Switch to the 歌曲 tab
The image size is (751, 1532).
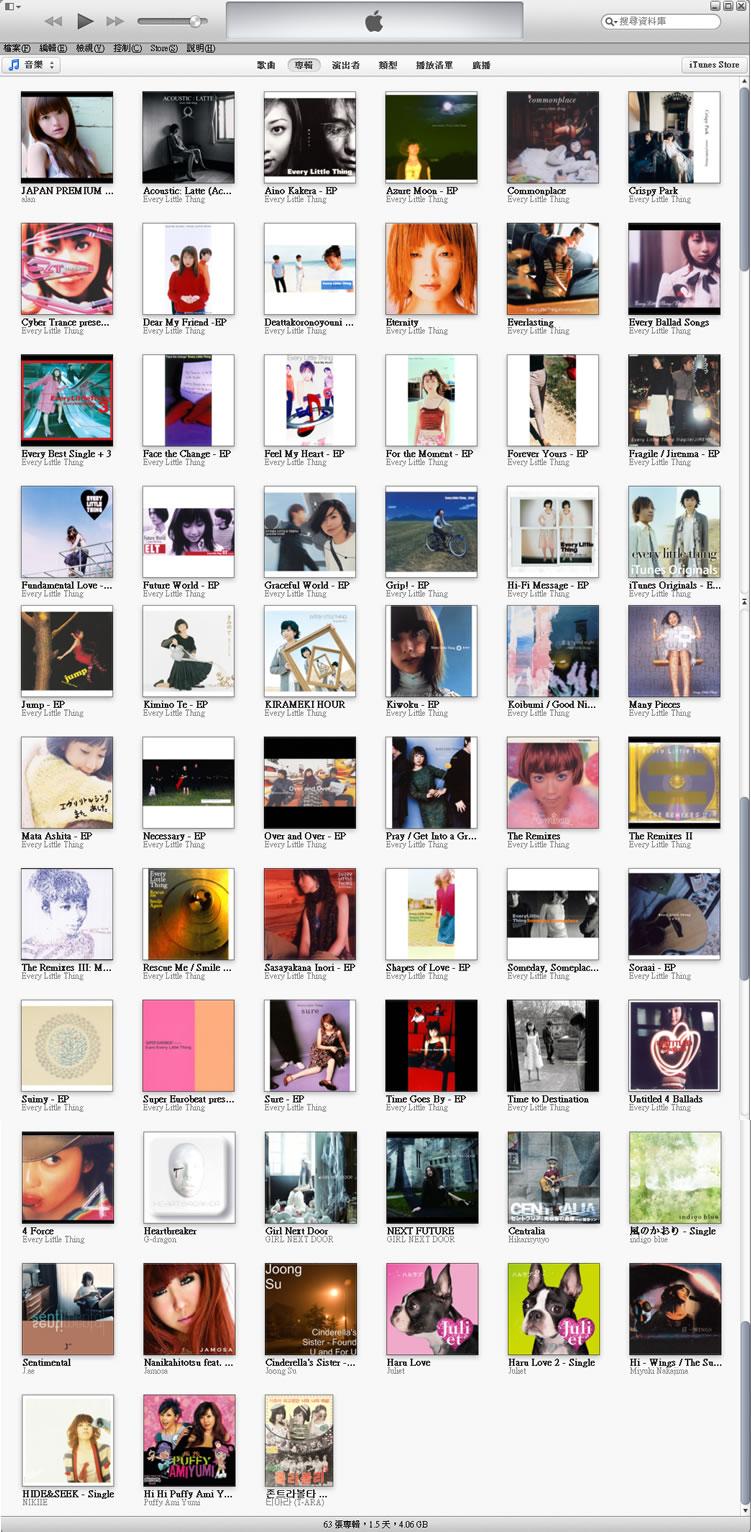point(266,65)
